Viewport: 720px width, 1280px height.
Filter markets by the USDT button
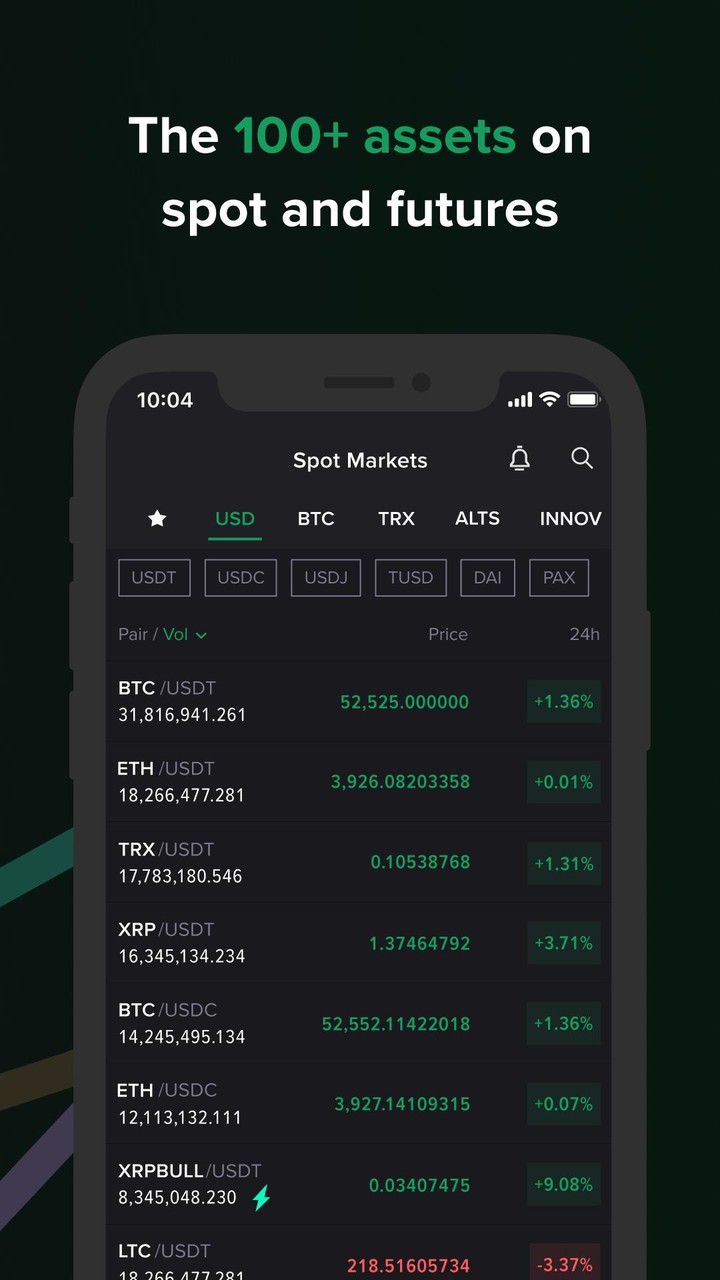(154, 577)
